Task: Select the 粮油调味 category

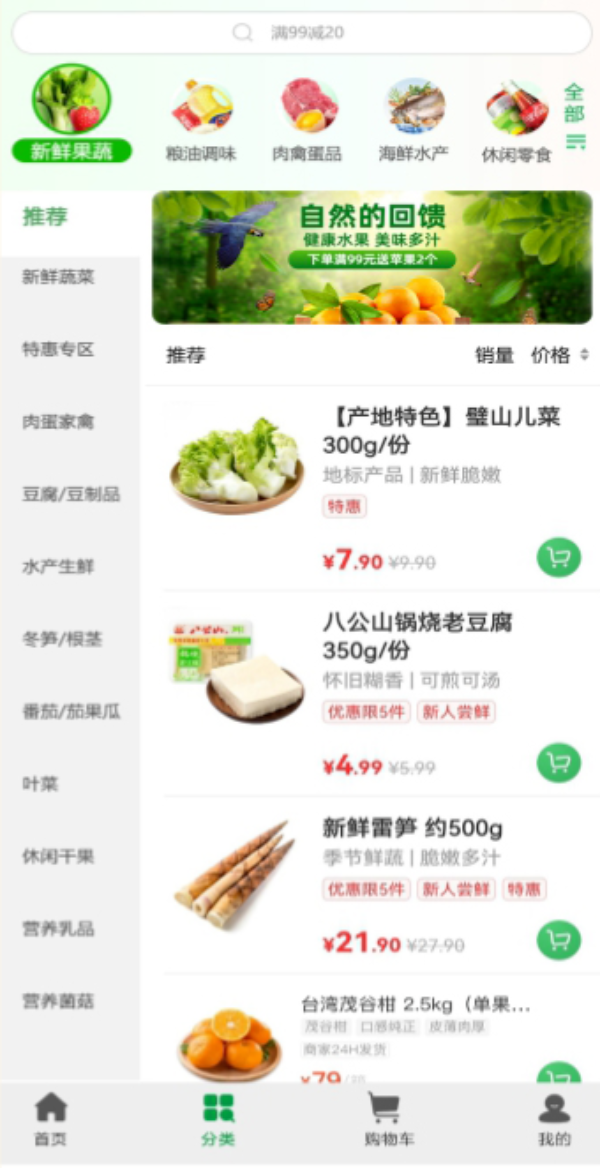Action: tap(201, 122)
